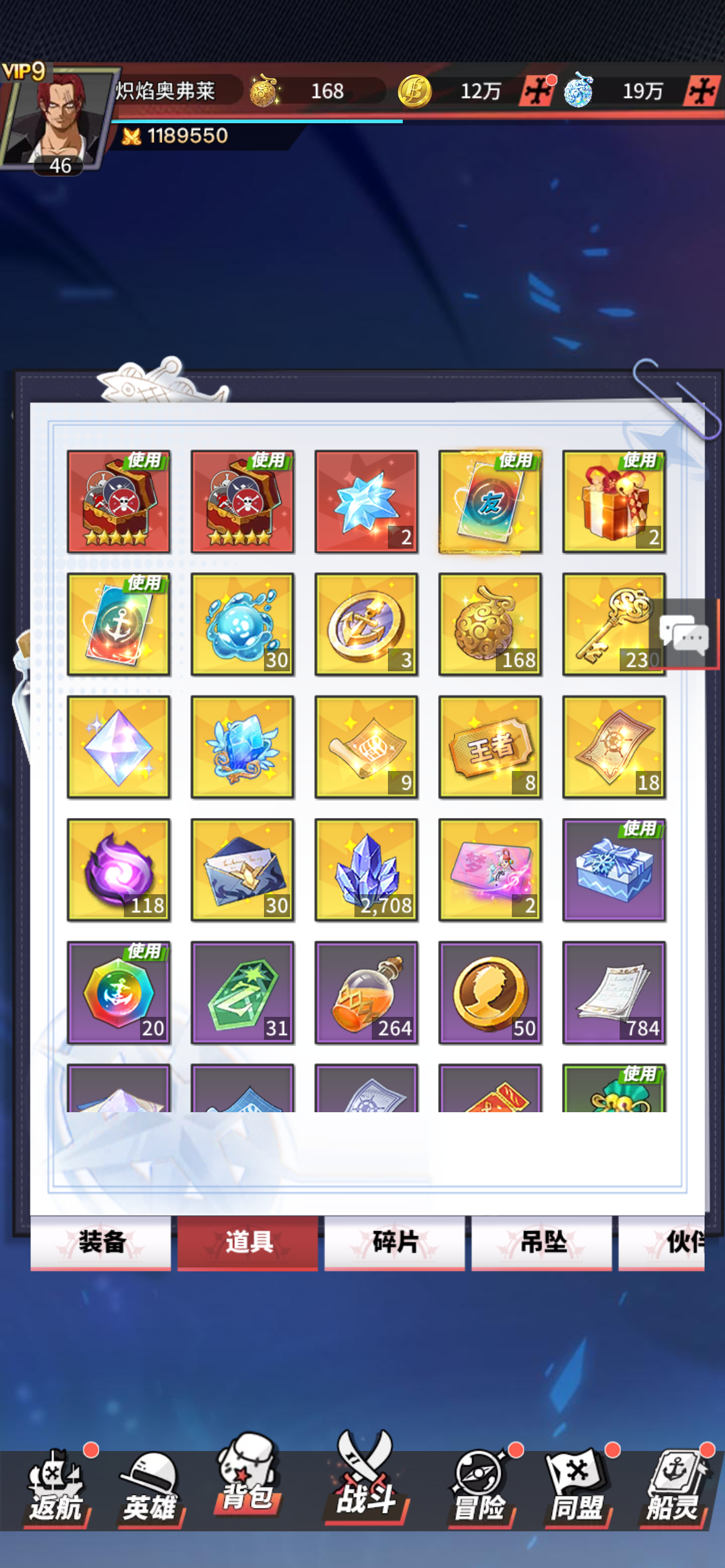Select the blue snowflake gift box
725x1568 pixels.
point(614,870)
